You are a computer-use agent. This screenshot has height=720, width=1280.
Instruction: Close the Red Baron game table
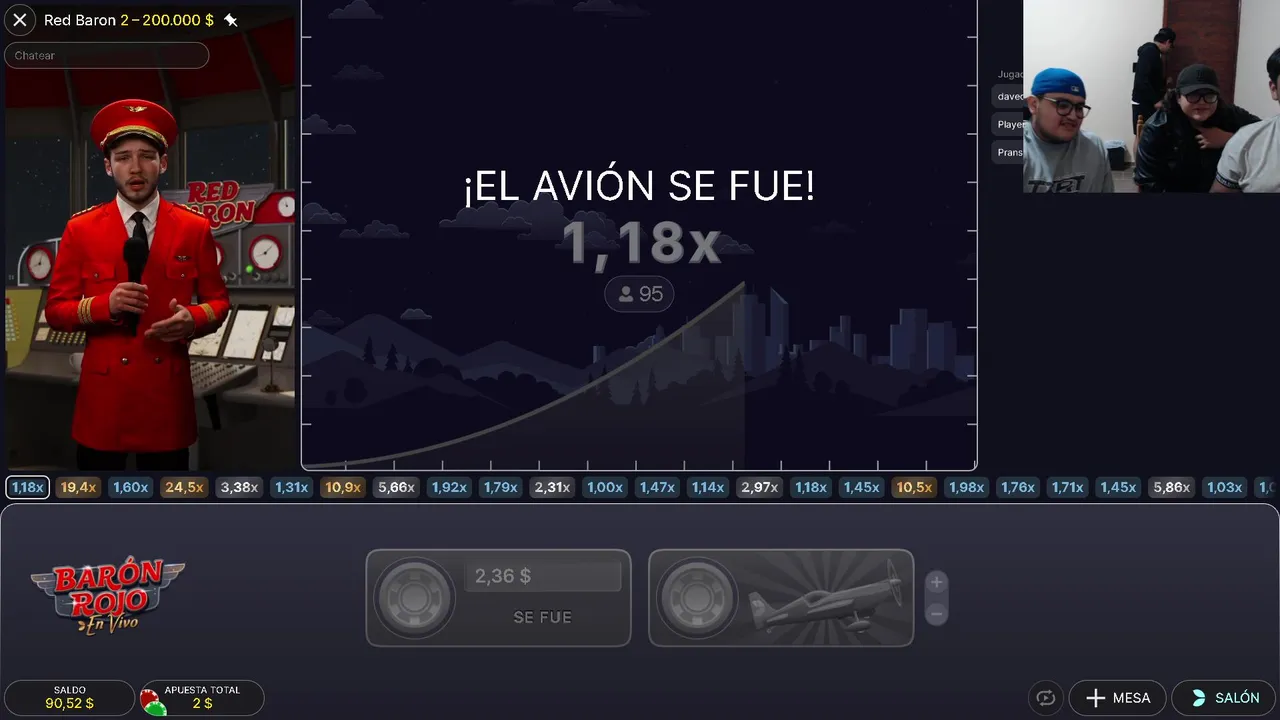20,20
